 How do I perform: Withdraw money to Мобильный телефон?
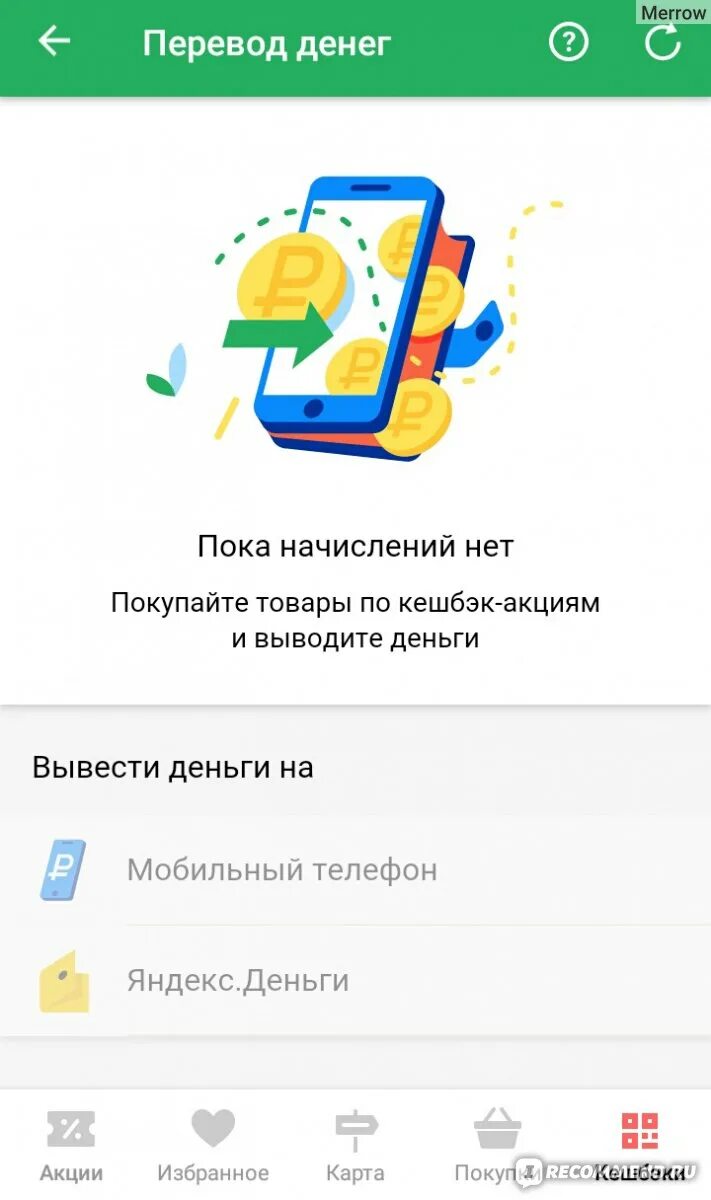coord(282,869)
